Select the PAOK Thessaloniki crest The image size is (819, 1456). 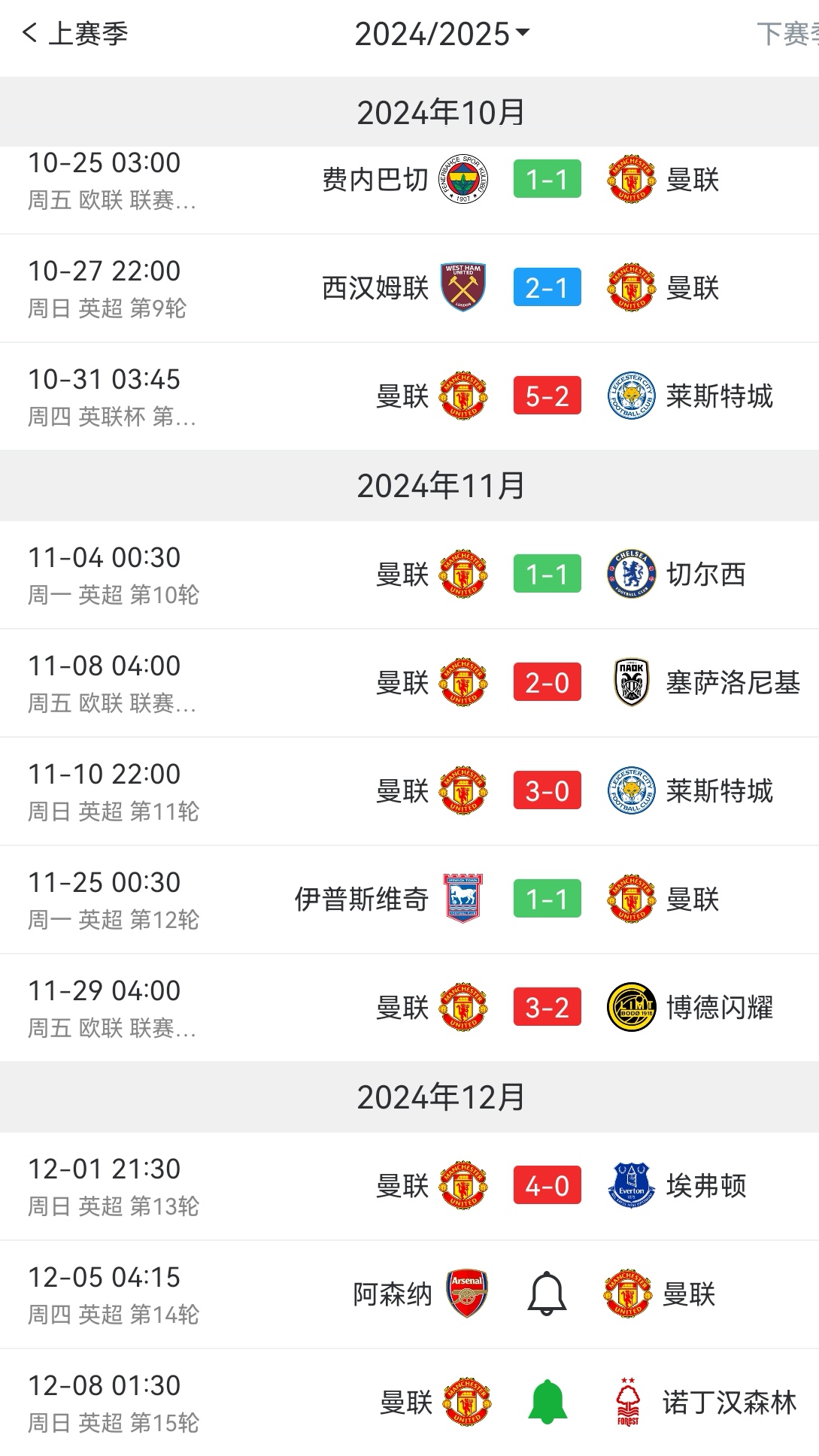[632, 682]
